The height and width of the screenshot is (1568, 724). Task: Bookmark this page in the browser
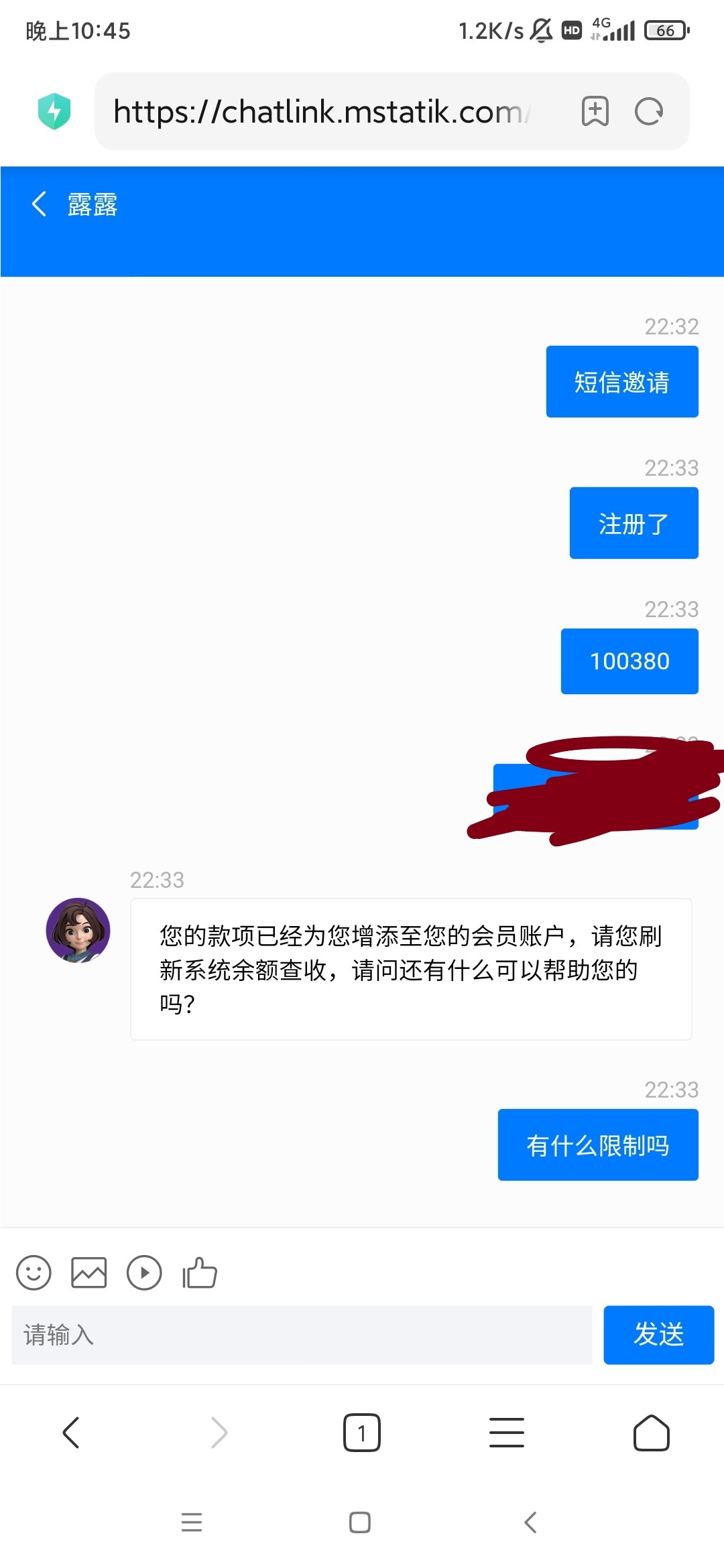pyautogui.click(x=595, y=111)
